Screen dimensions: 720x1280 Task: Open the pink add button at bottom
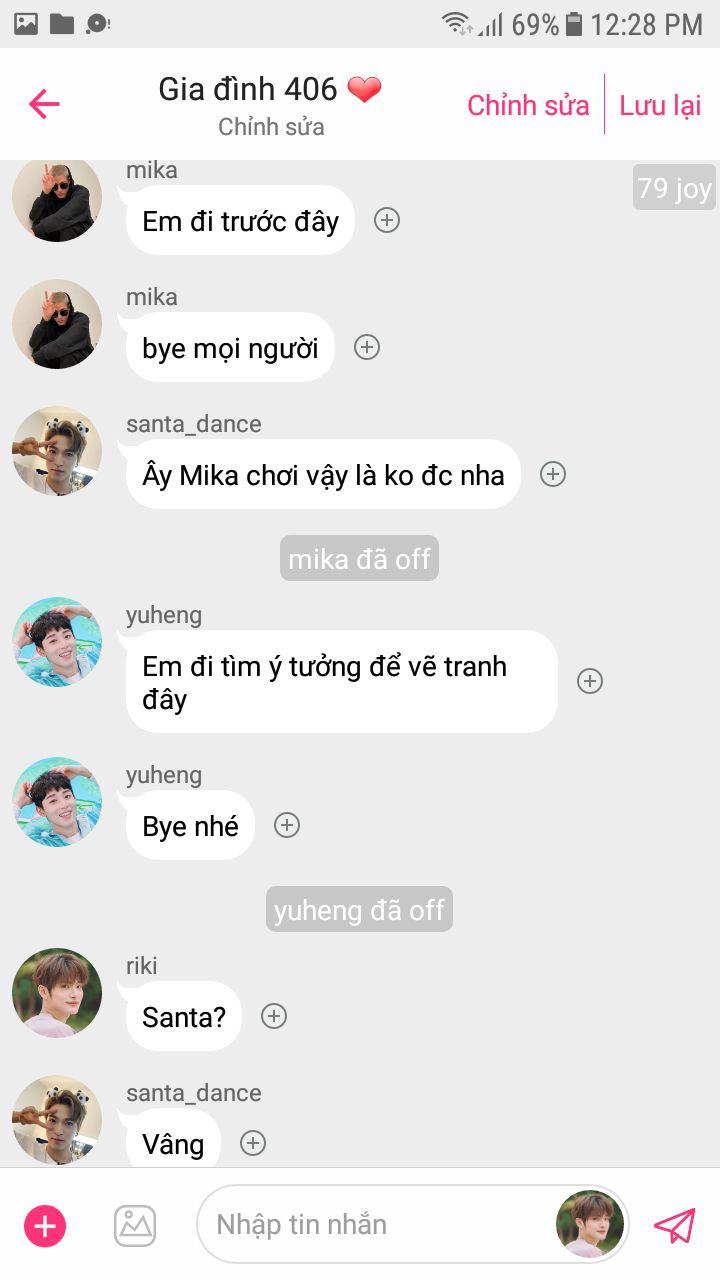tap(45, 1225)
